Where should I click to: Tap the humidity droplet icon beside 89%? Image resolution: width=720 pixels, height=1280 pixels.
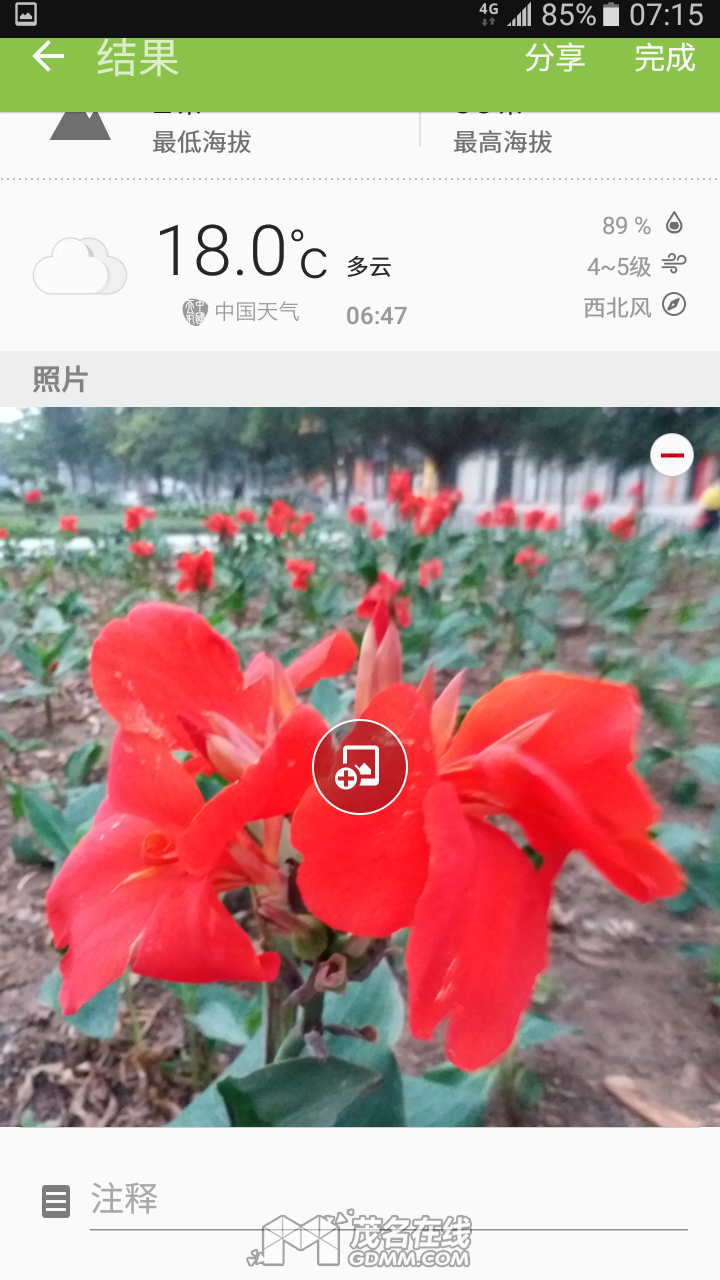672,224
